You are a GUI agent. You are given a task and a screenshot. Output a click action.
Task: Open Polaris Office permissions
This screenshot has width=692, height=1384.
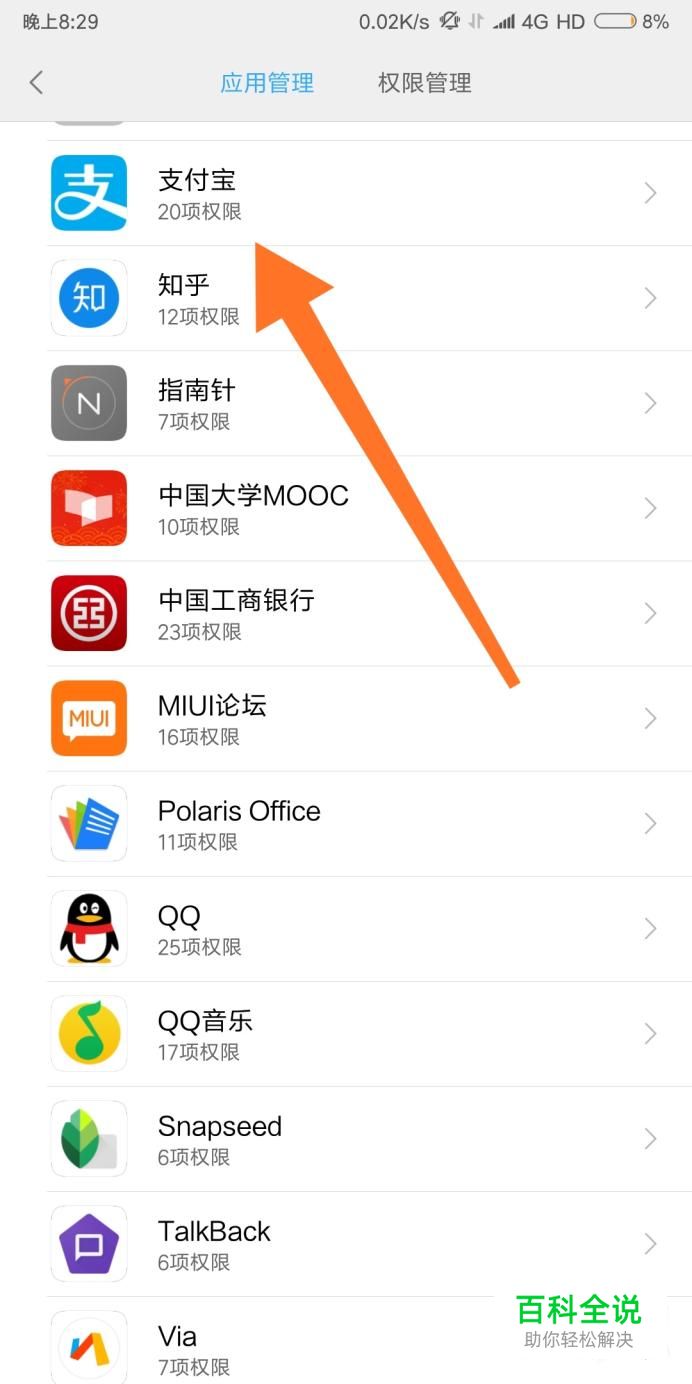coord(346,823)
